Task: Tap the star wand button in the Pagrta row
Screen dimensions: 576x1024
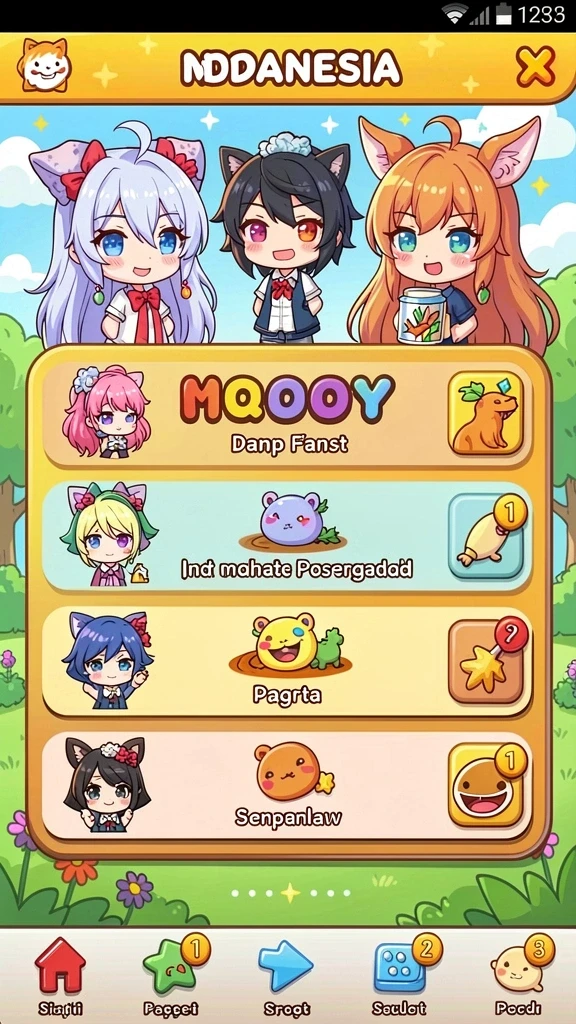Action: point(487,661)
